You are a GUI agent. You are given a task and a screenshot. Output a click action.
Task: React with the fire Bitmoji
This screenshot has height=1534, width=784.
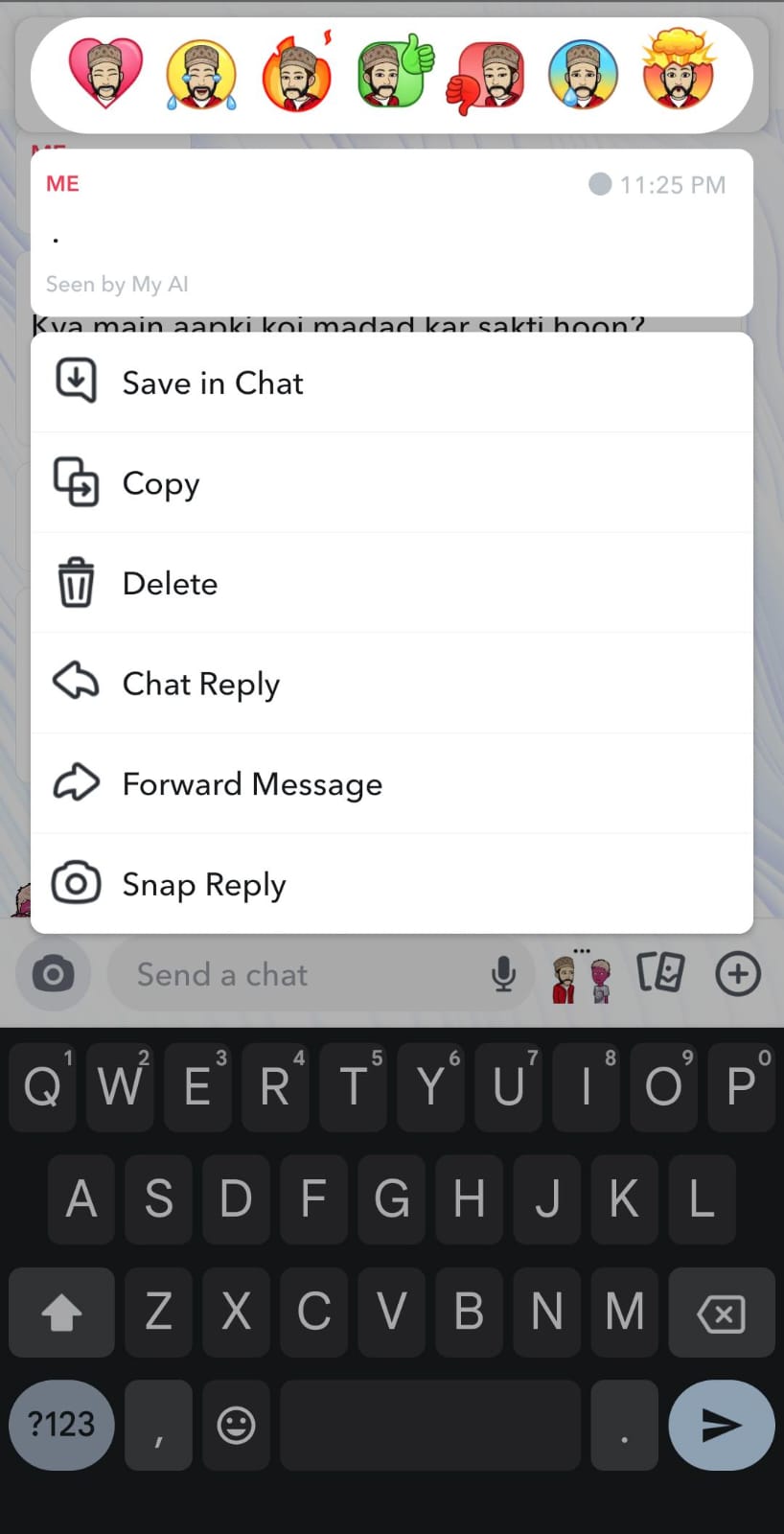(297, 74)
